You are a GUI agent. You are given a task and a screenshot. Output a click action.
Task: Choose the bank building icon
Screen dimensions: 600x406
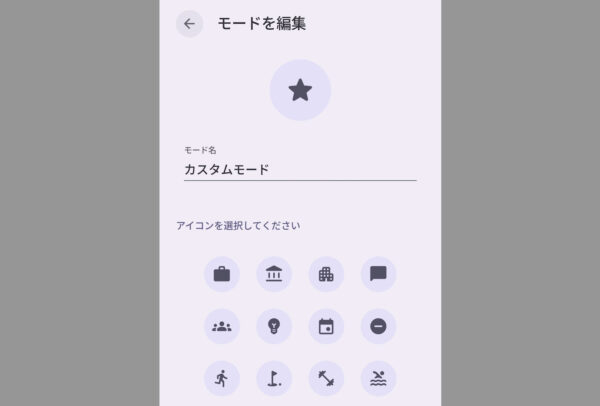click(274, 274)
